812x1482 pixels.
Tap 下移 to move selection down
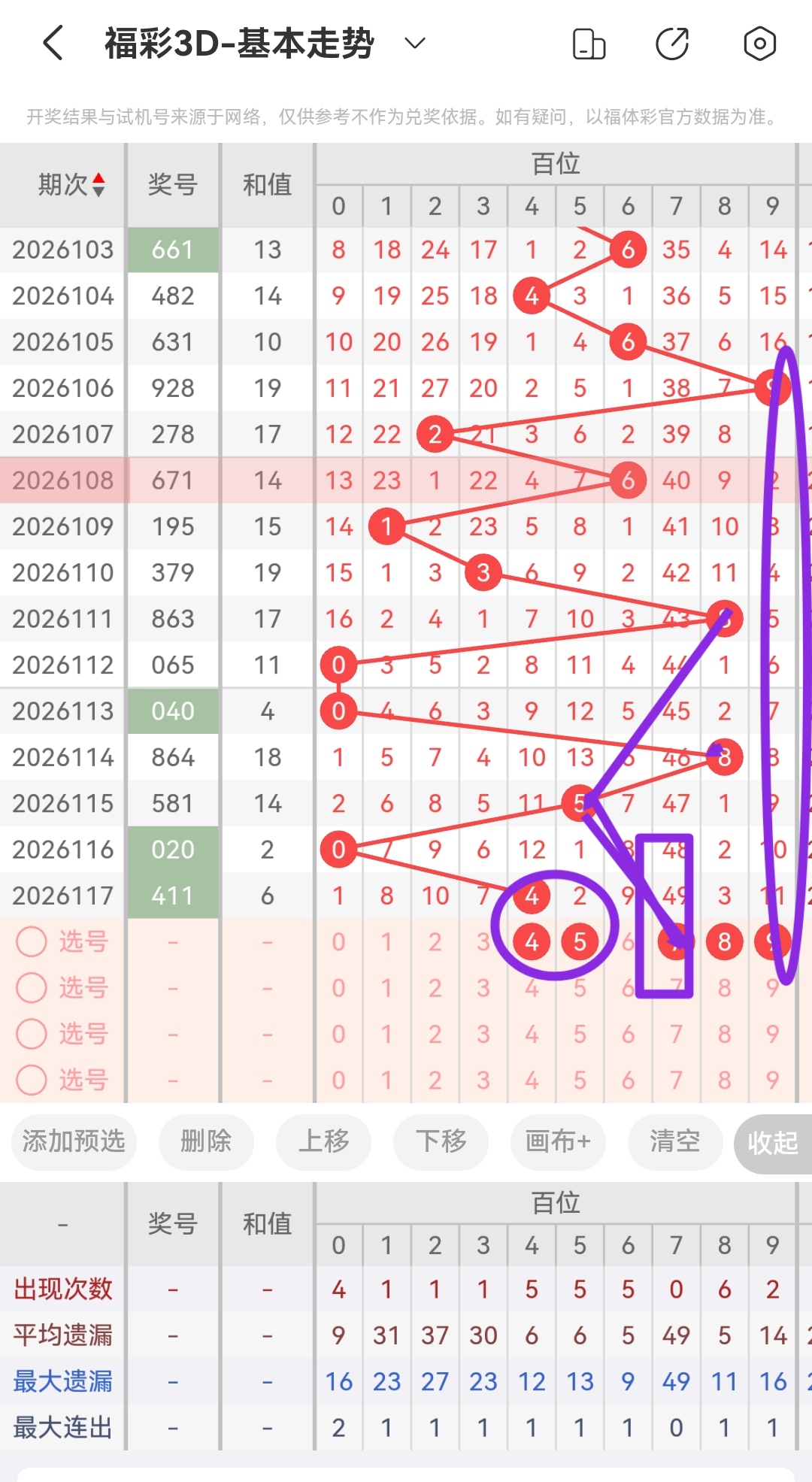(441, 1141)
